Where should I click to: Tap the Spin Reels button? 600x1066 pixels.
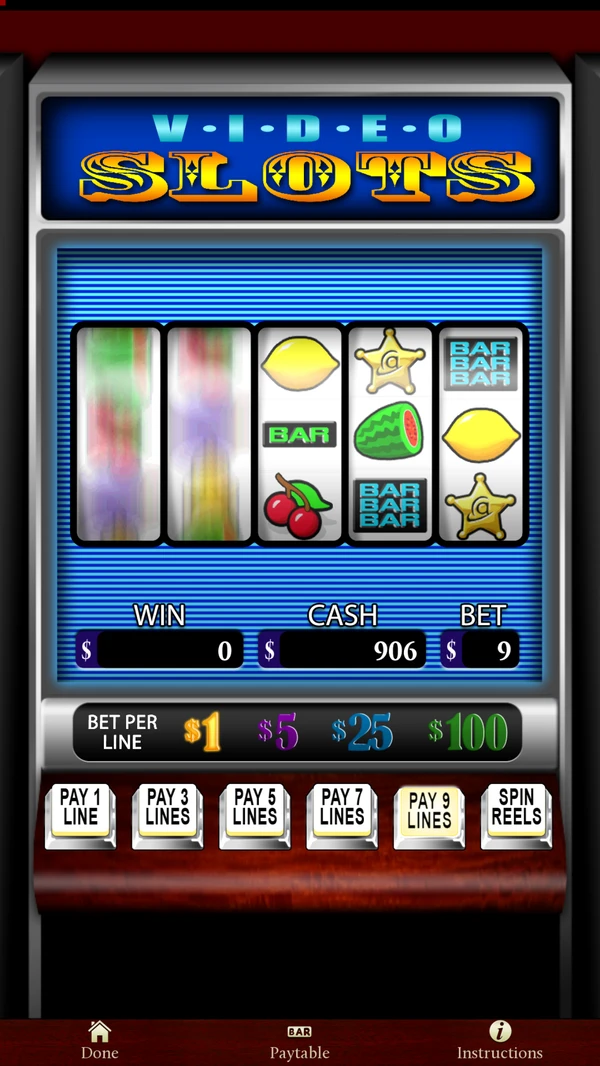coord(516,812)
